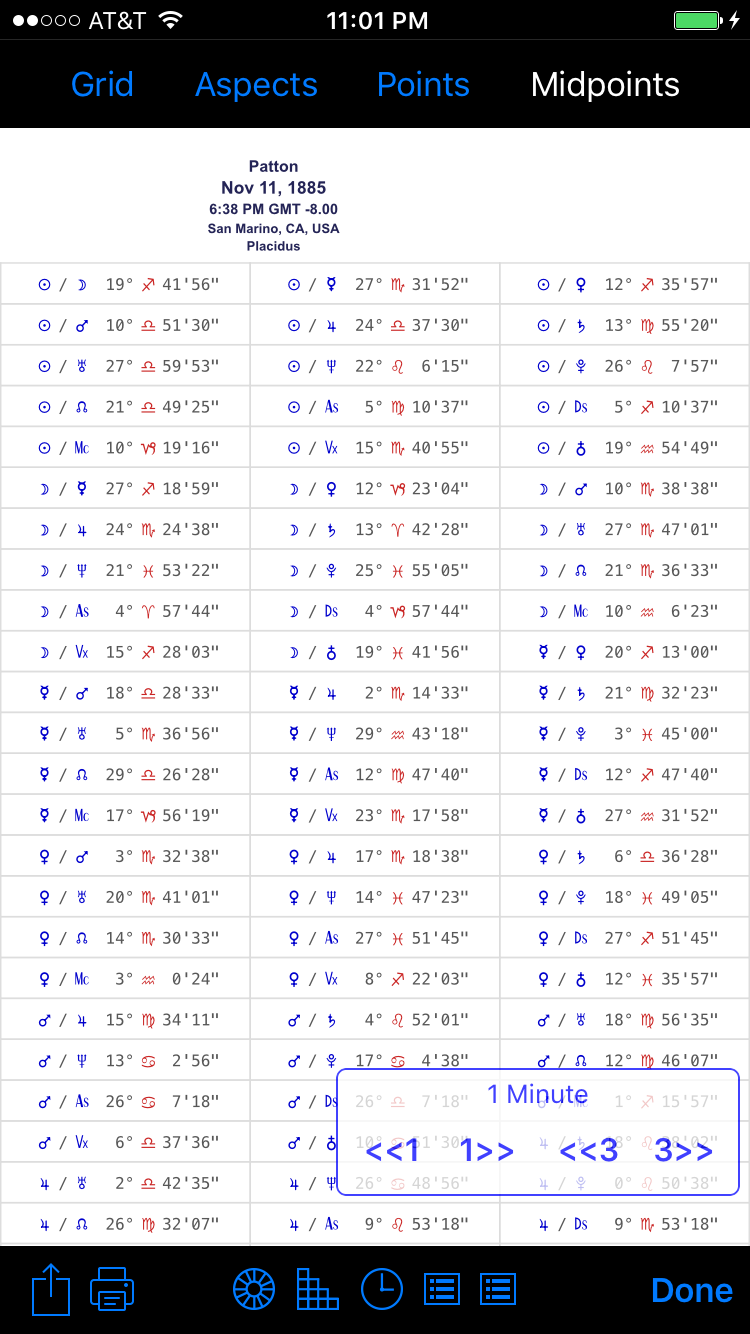Open the staircase grid icon
750x1334 pixels.
point(318,1289)
